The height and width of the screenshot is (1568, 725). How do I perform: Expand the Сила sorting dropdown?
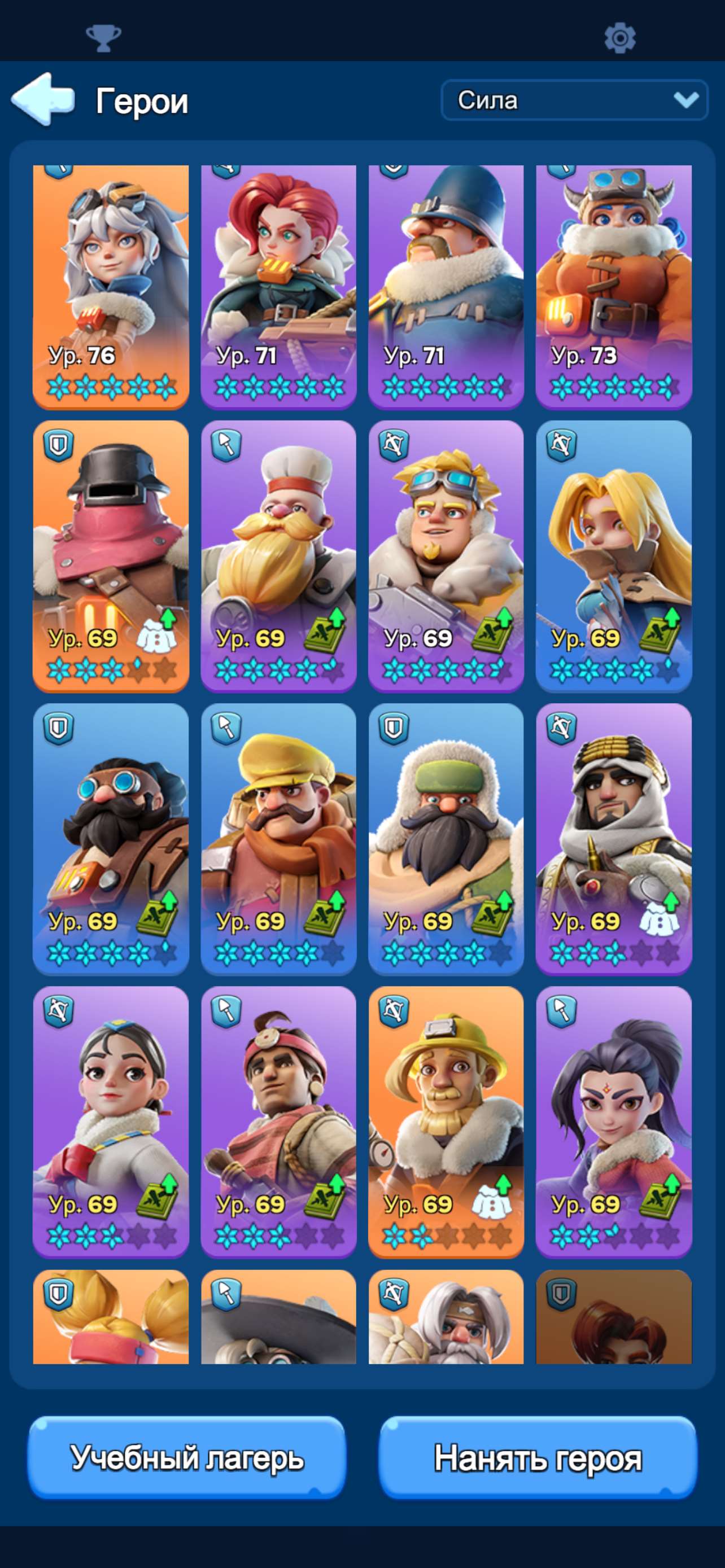(x=574, y=100)
